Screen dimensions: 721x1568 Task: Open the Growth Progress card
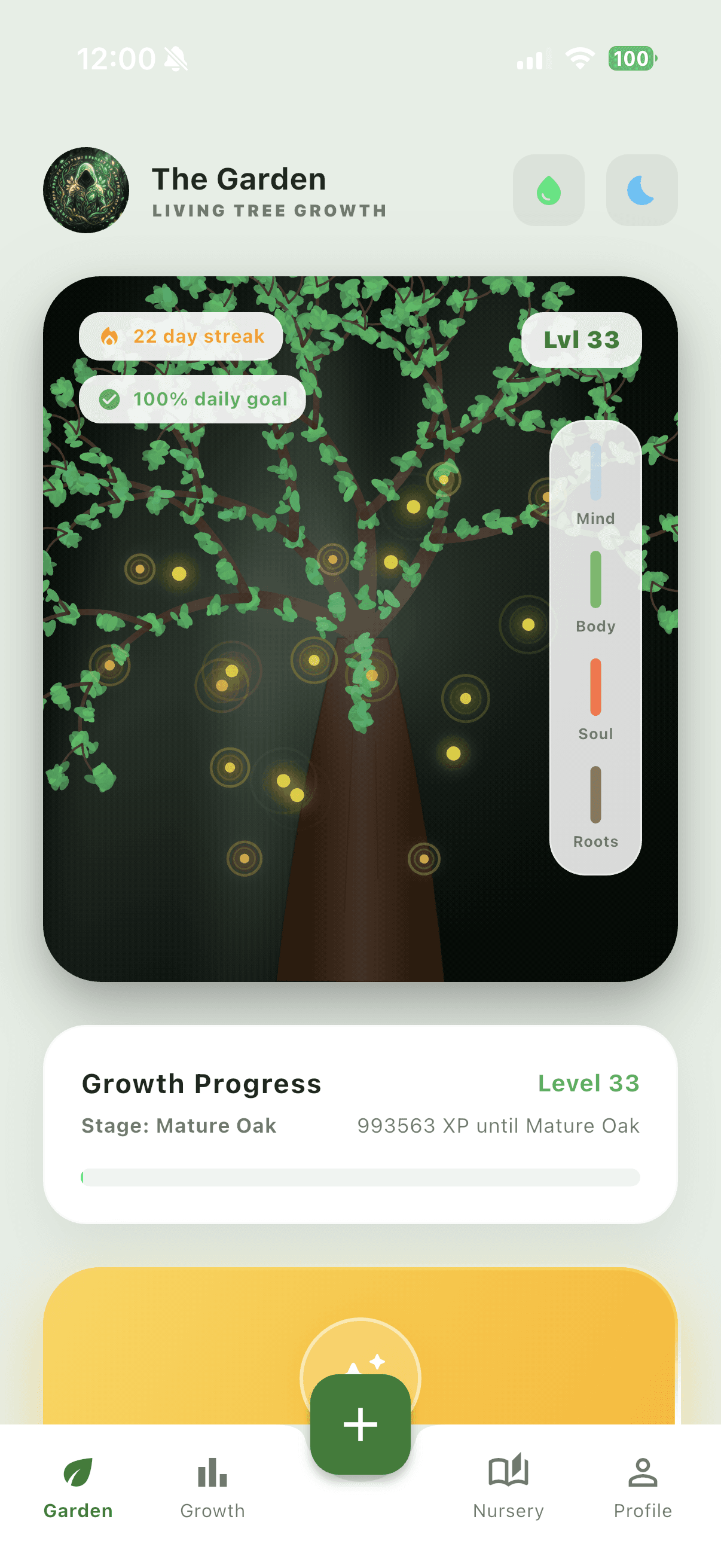click(360, 1124)
